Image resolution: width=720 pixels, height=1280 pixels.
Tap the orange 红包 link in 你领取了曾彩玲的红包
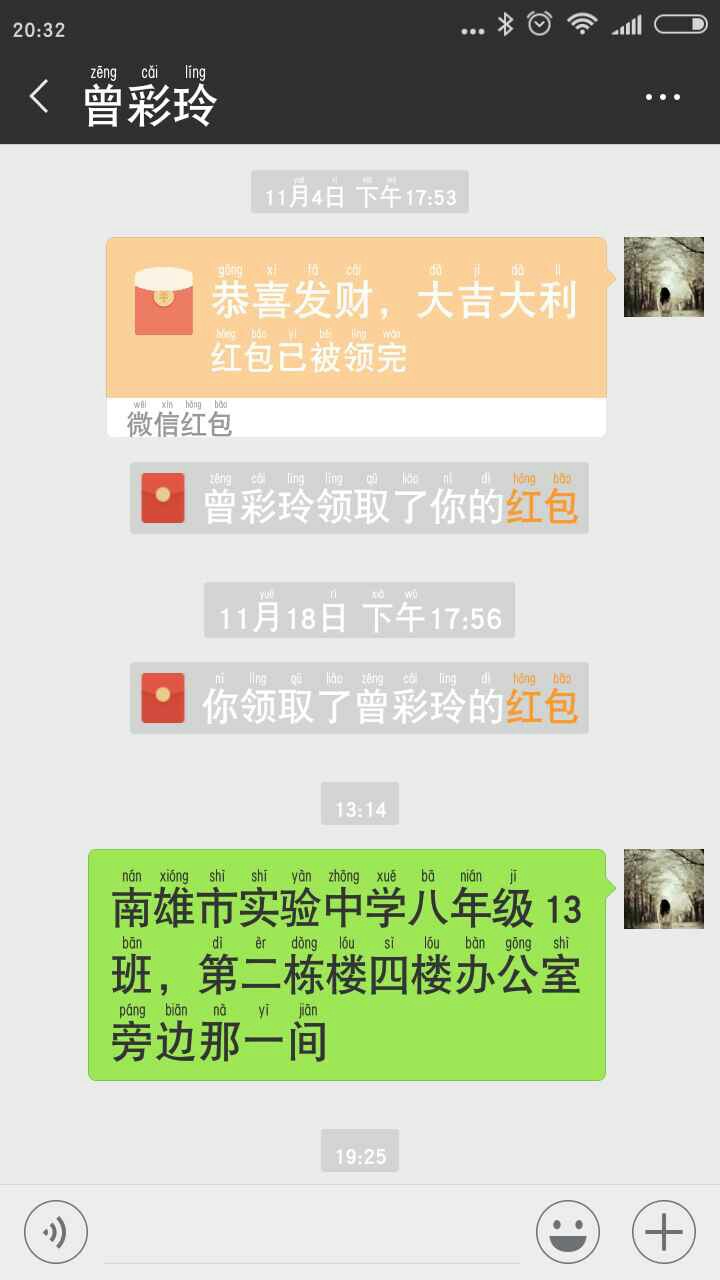543,706
